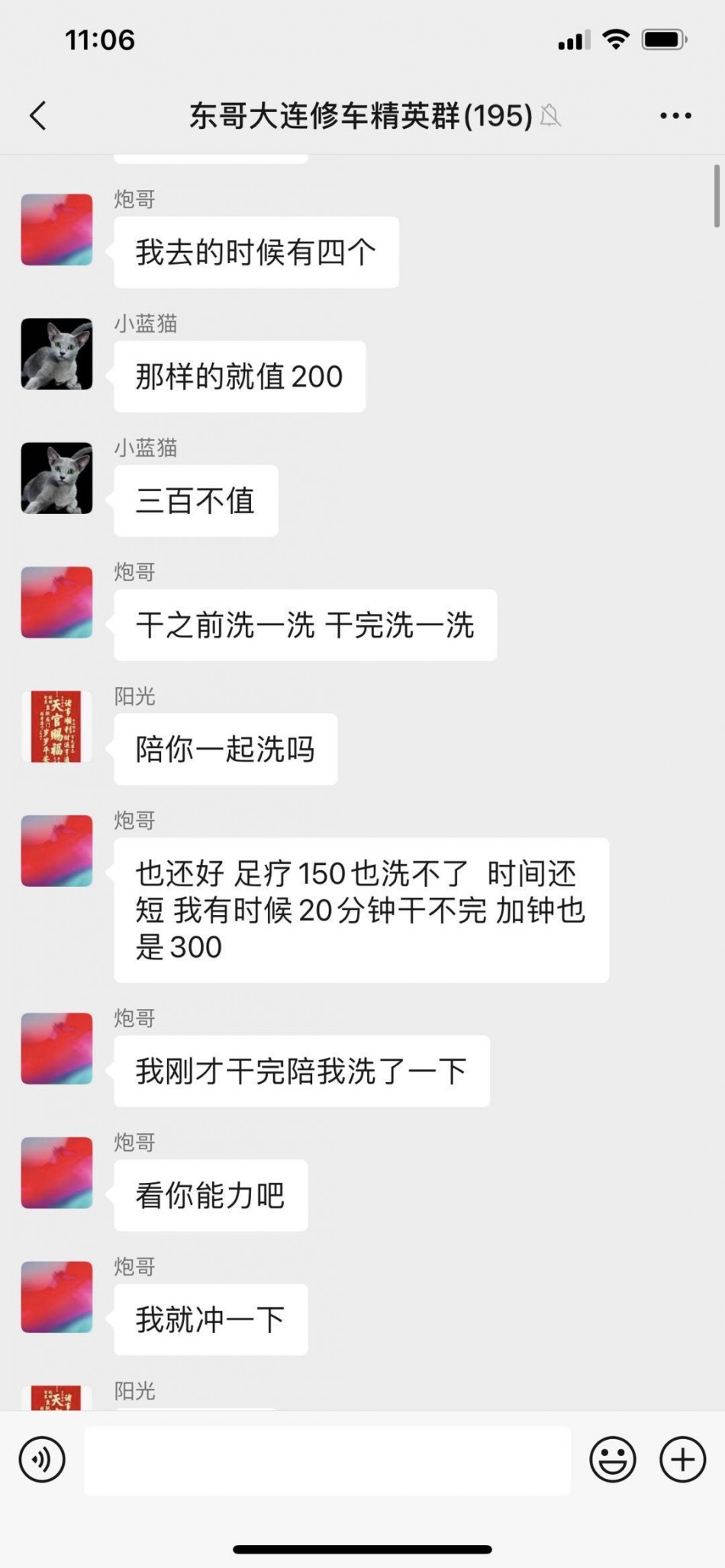Open 炮哥's profile beside 看你能力吧
Screen dimensions: 725x1568
click(x=56, y=1173)
